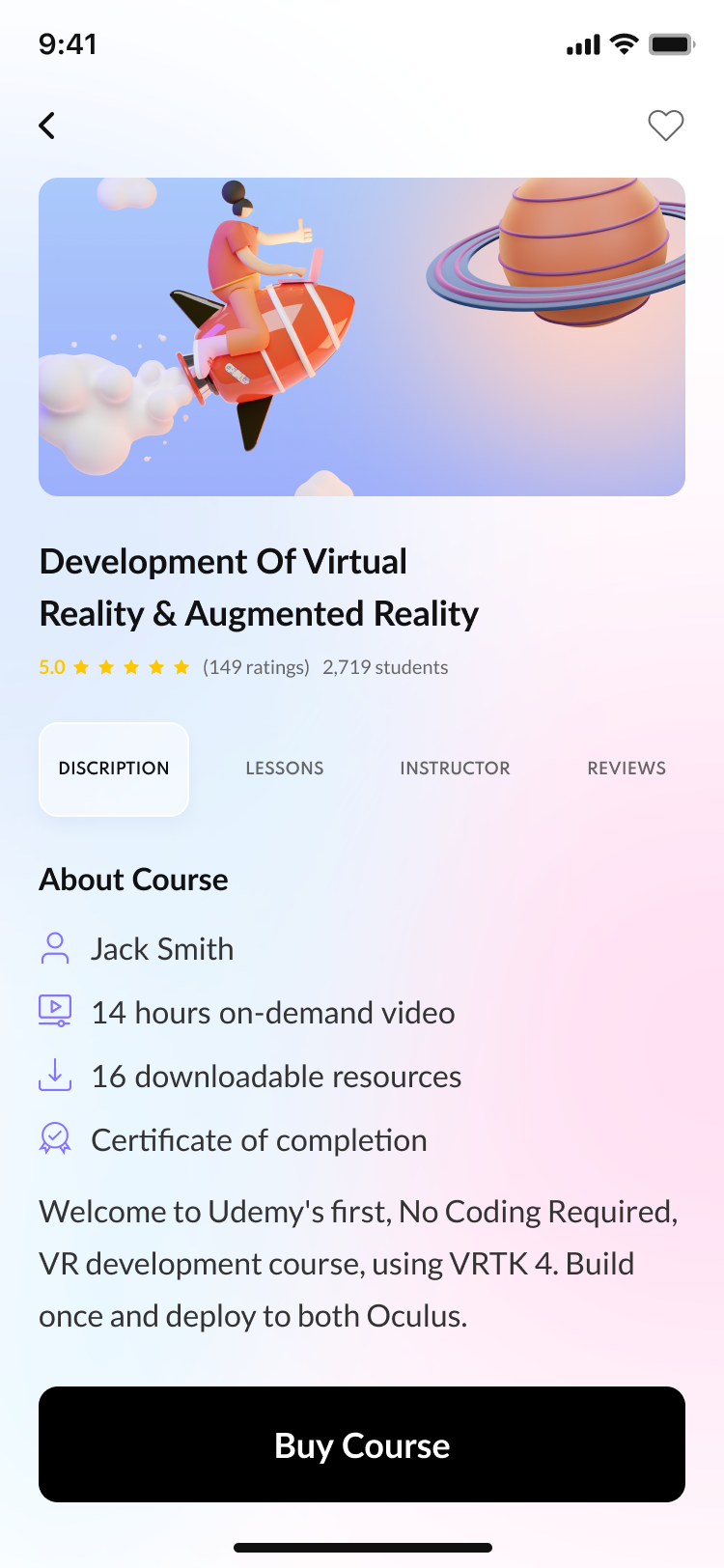View the Reviews tab
The width and height of the screenshot is (724, 1568).
(627, 769)
